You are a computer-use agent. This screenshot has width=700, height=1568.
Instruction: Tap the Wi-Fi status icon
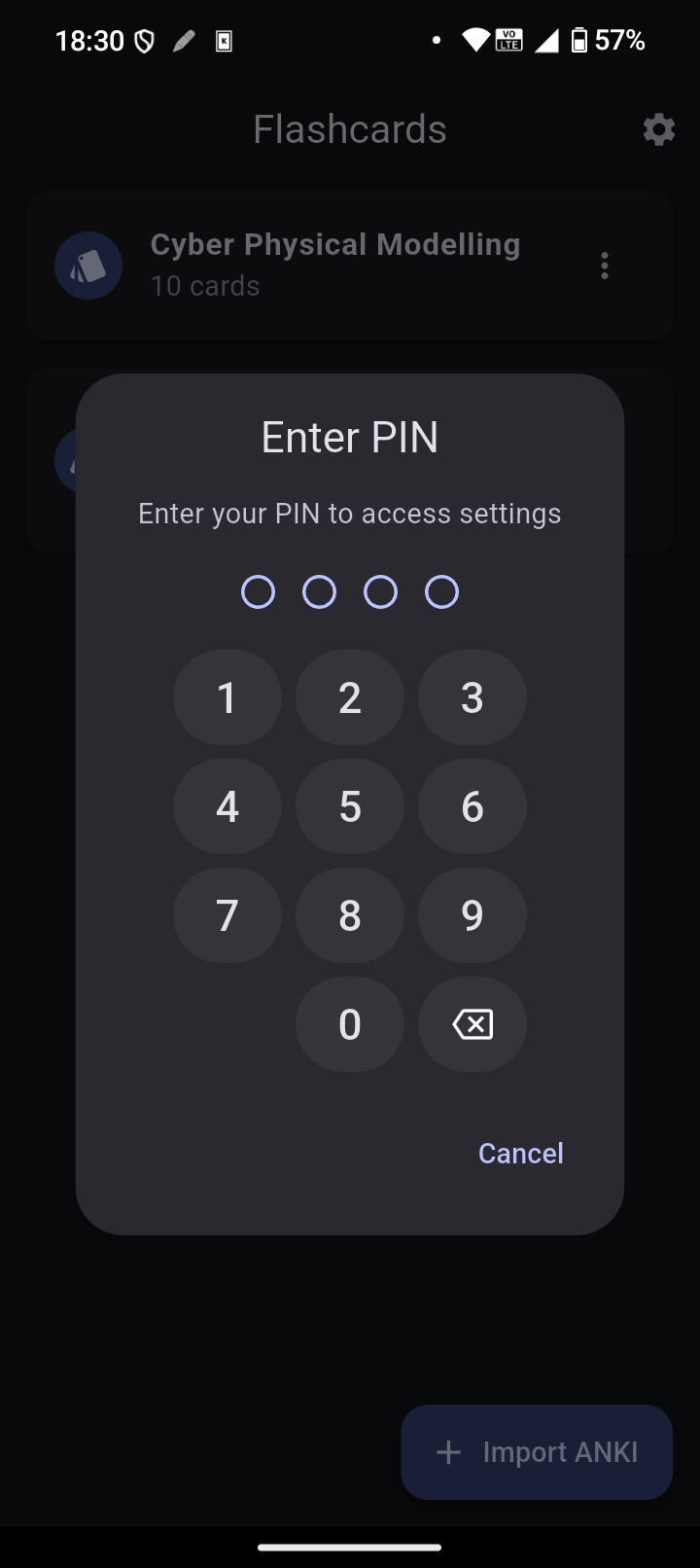(x=473, y=40)
